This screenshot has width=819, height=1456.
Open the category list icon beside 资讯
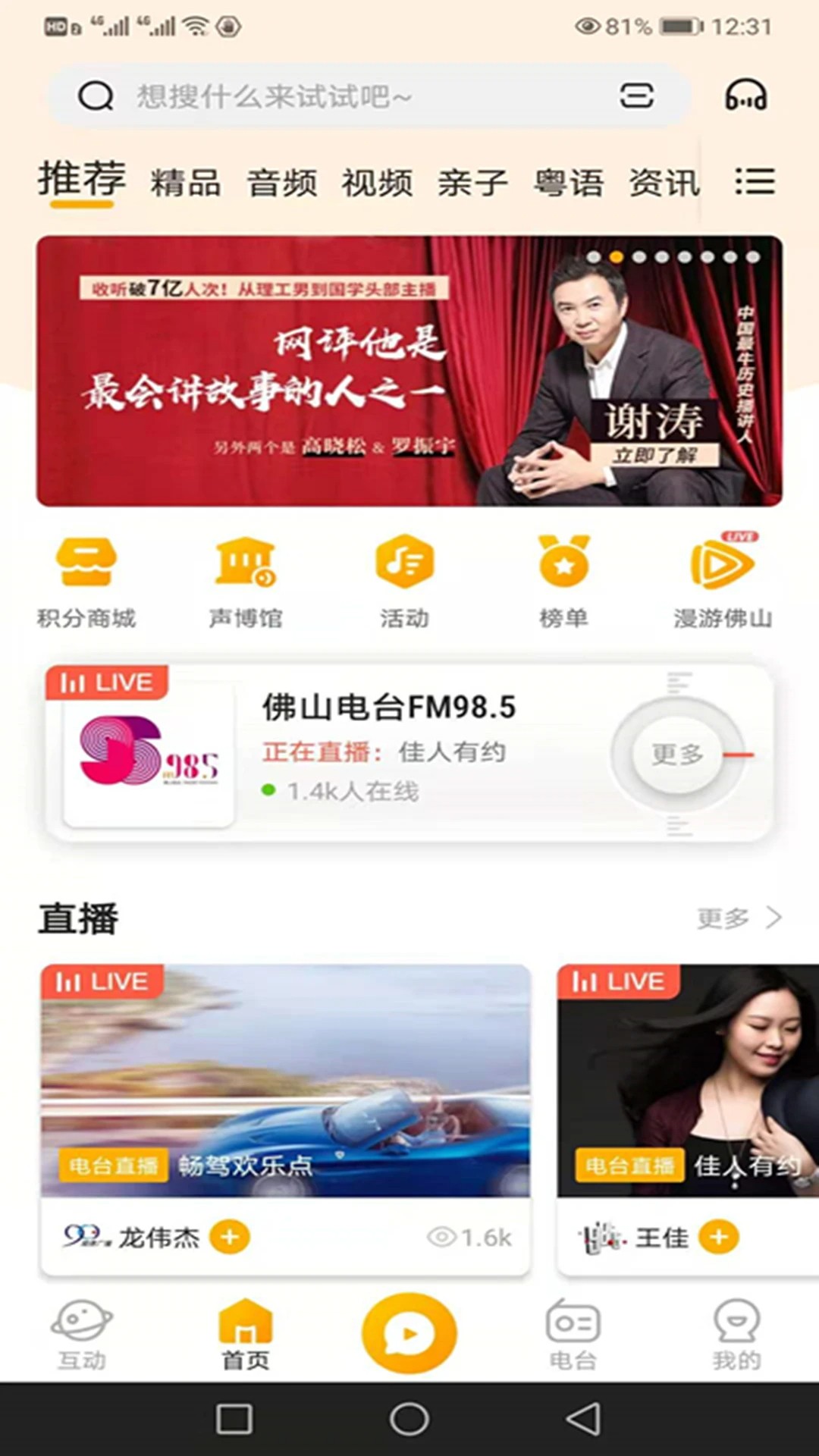click(756, 182)
